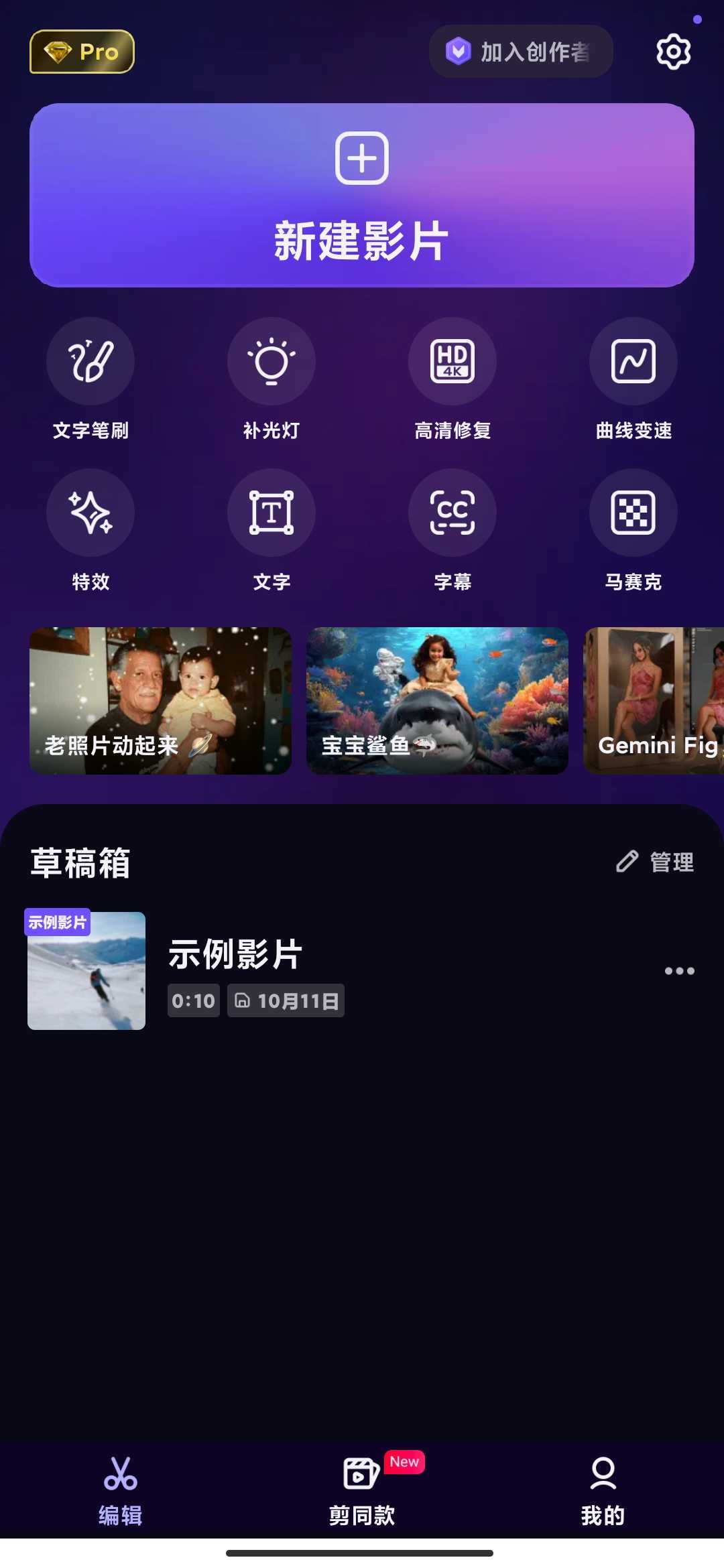Tap the Pro upgrade badge
The width and height of the screenshot is (724, 1568).
pyautogui.click(x=82, y=52)
